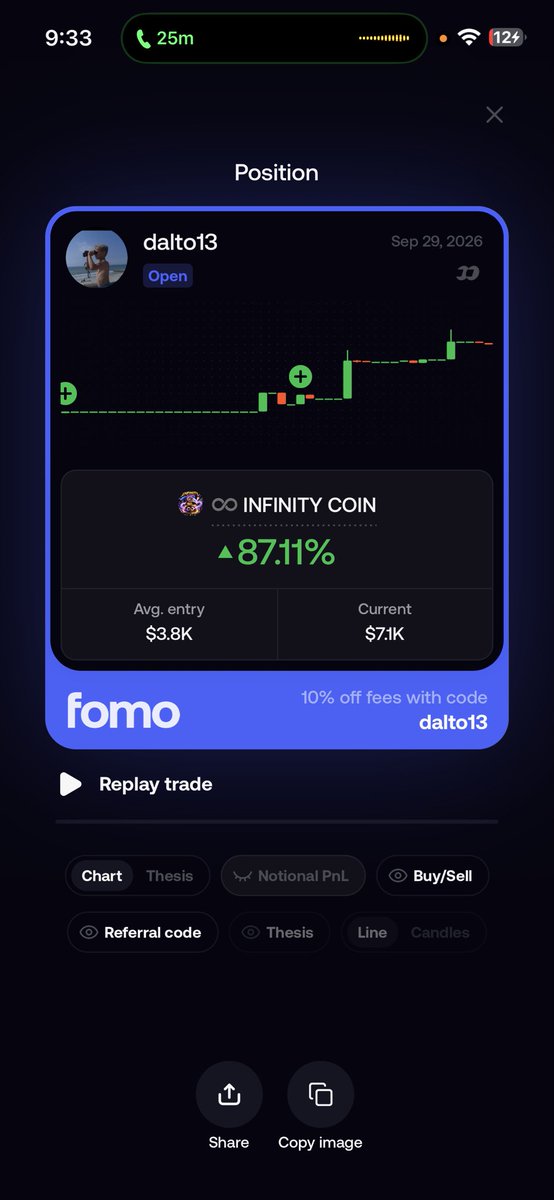Toggle Referral code visibility
The width and height of the screenshot is (554, 1200).
(142, 932)
